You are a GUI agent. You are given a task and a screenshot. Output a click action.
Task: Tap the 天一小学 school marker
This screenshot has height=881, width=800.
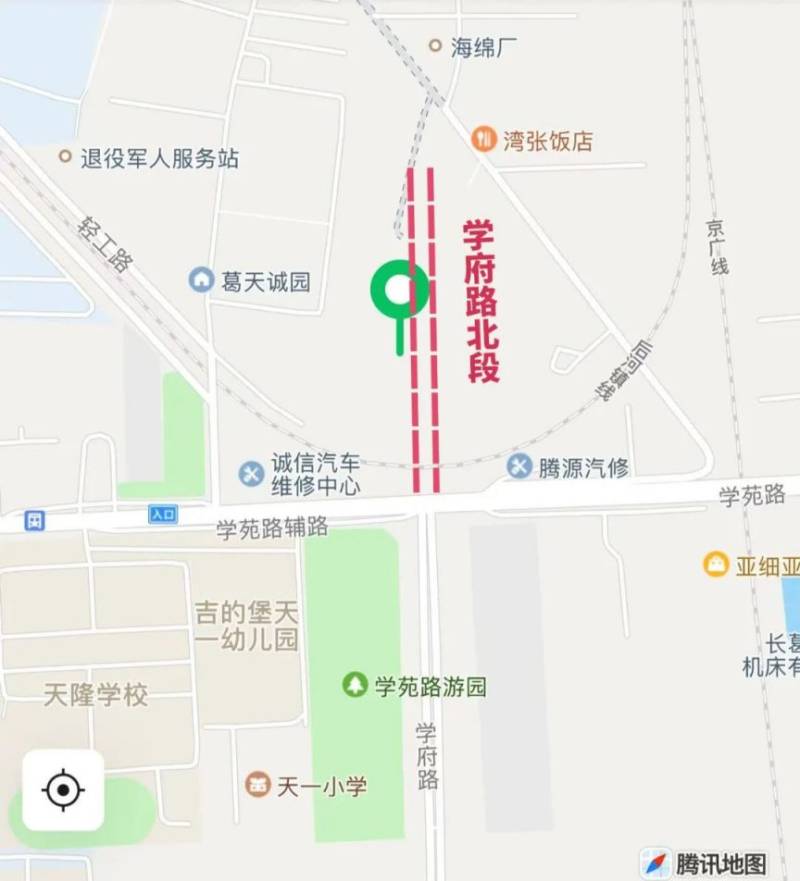(258, 785)
